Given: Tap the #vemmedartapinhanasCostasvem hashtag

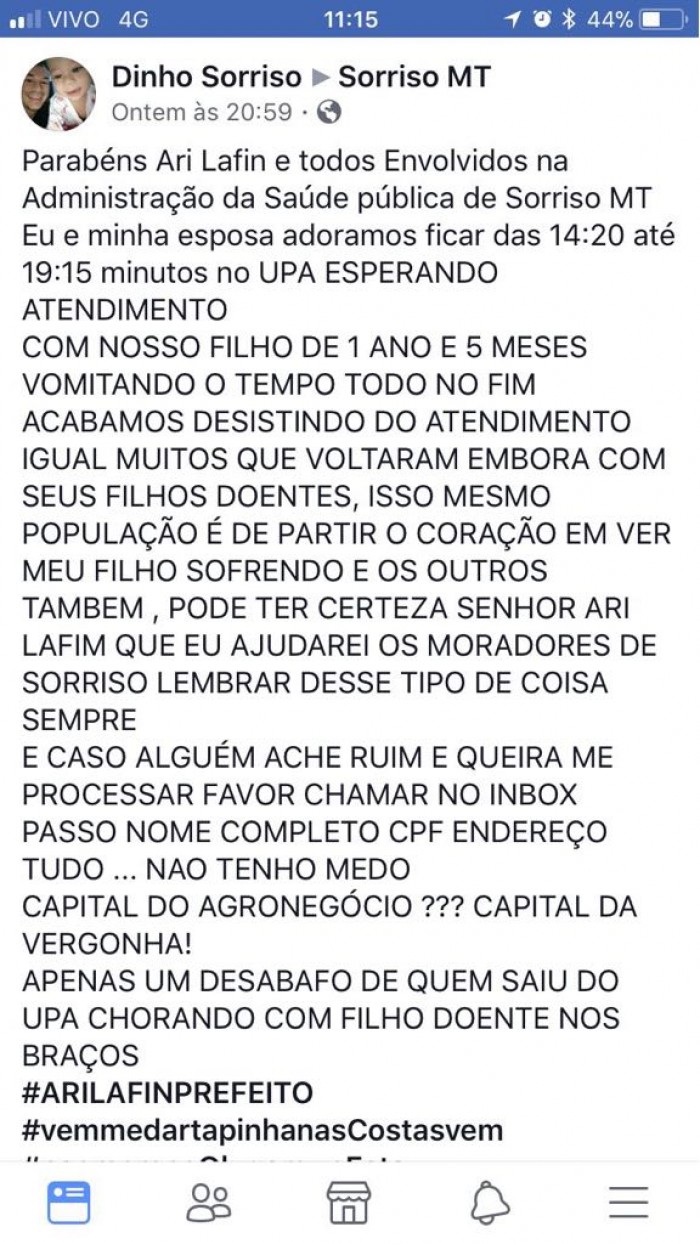Looking at the screenshot, I should tap(263, 1130).
